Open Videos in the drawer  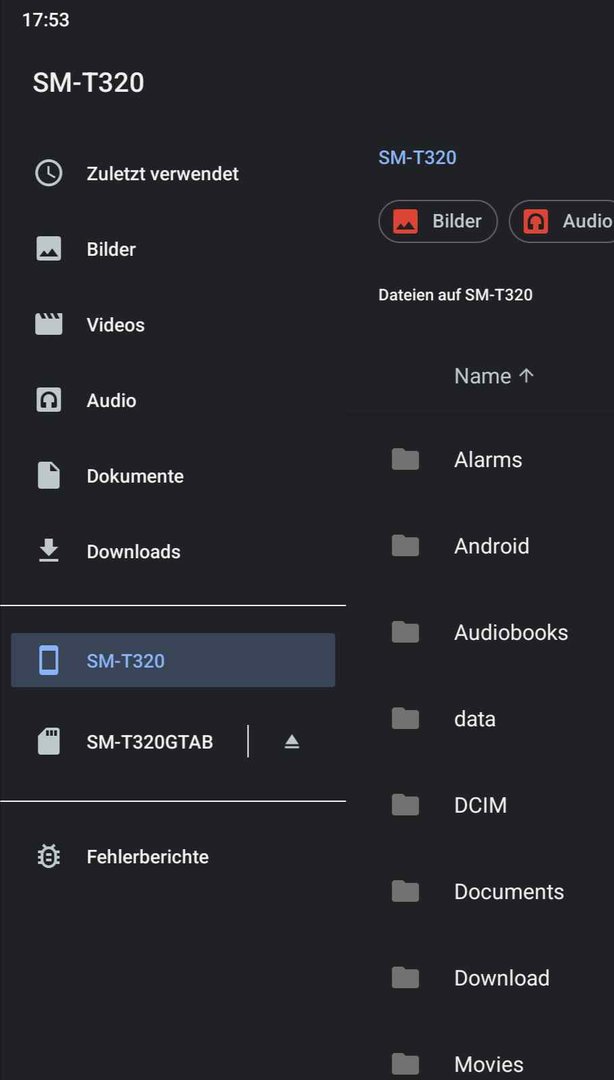coord(115,325)
